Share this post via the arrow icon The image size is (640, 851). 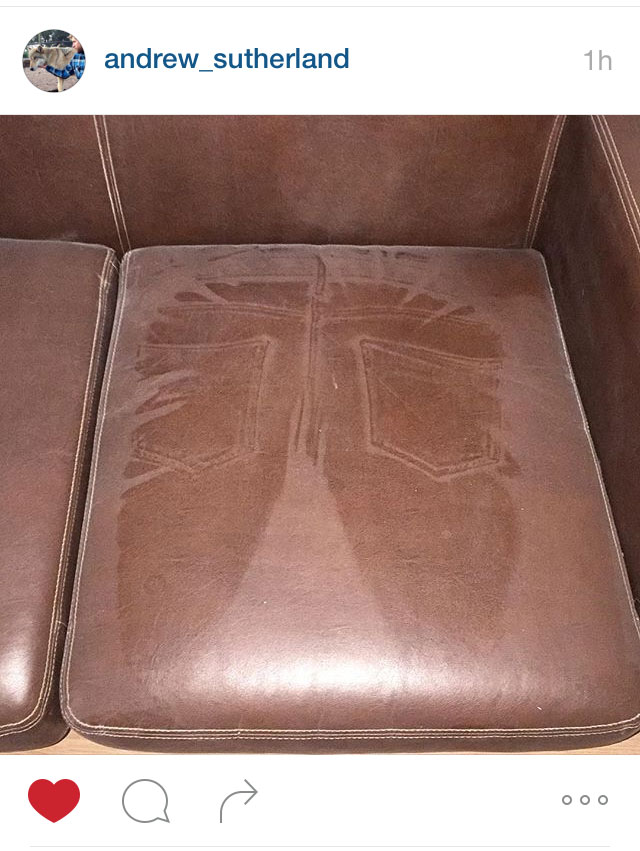pyautogui.click(x=238, y=799)
